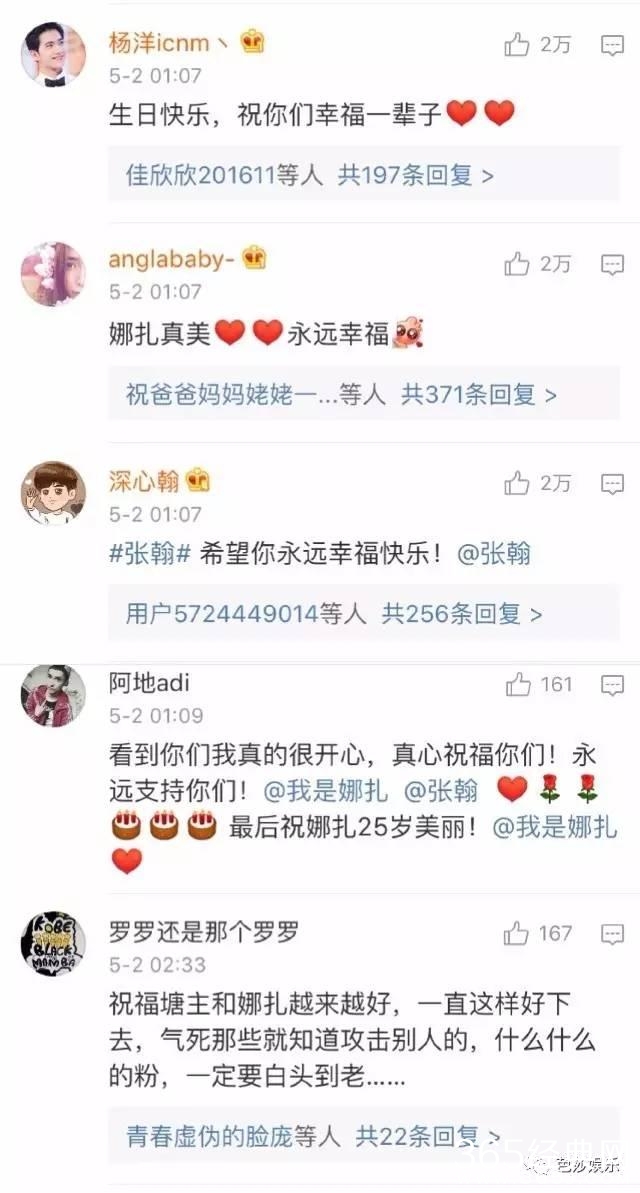This screenshot has width=640, height=1193.
Task: Open 阿地adi's username profile
Action: [x=149, y=684]
